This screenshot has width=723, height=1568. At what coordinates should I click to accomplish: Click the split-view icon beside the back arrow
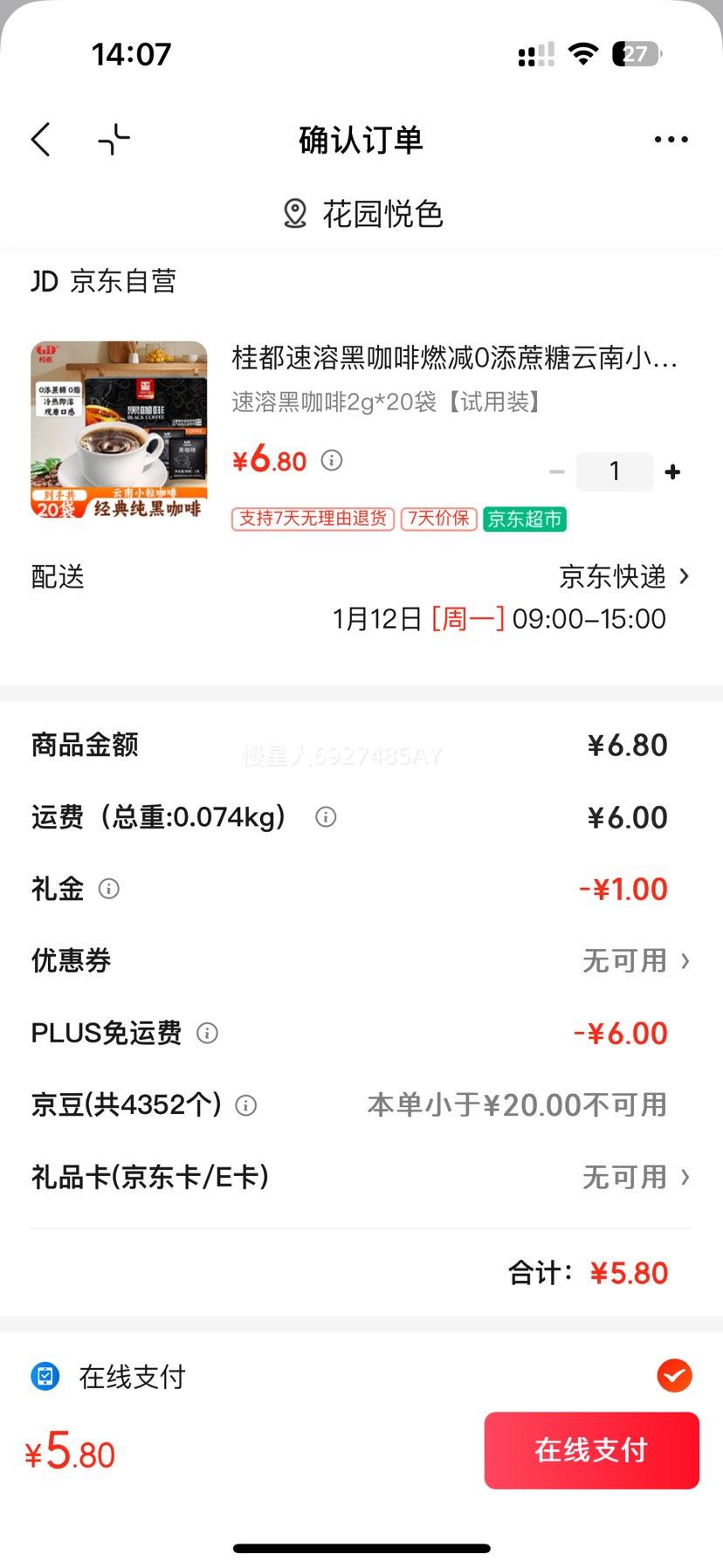tap(114, 139)
